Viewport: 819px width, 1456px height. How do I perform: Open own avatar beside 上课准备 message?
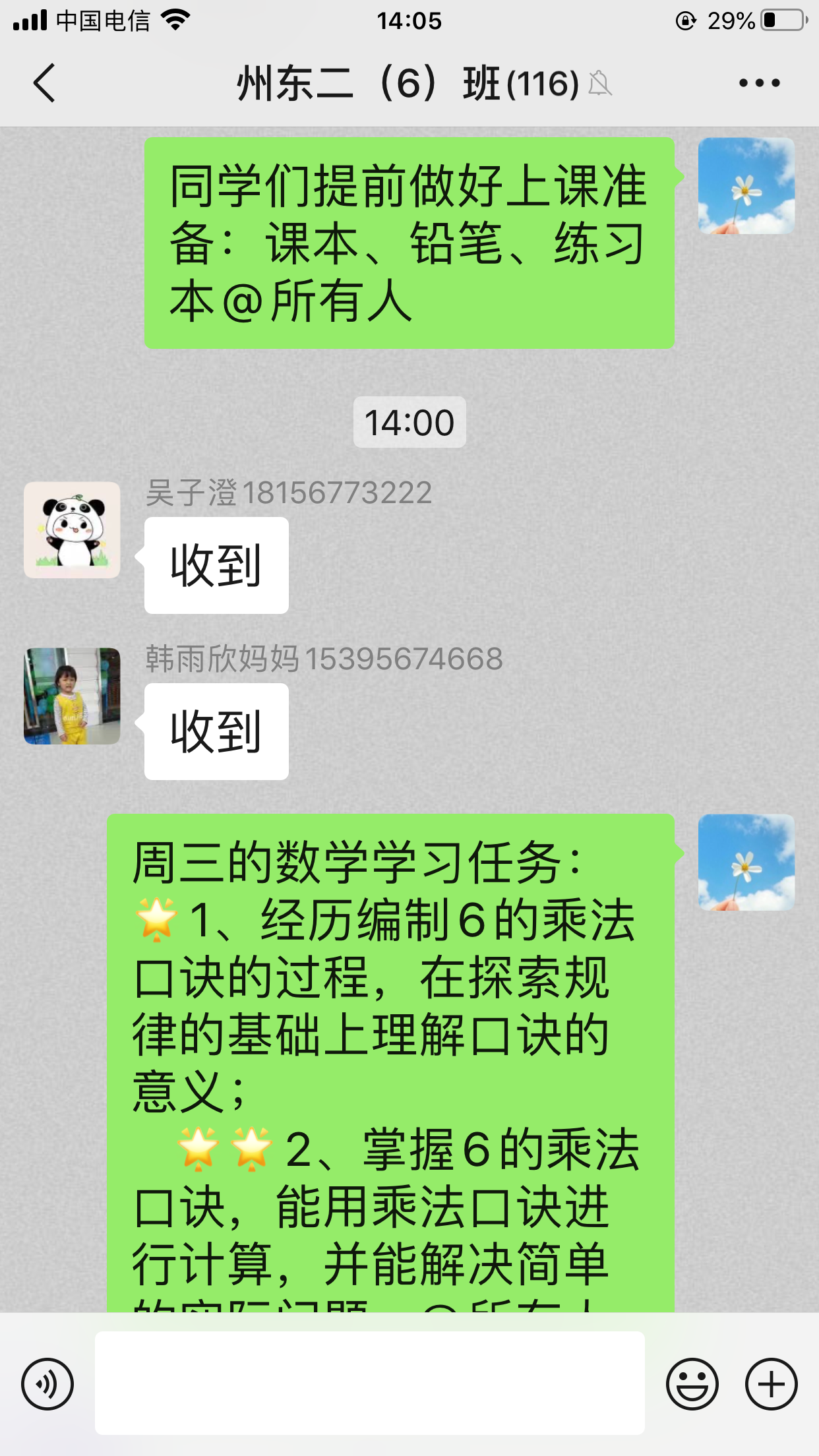coord(746,186)
